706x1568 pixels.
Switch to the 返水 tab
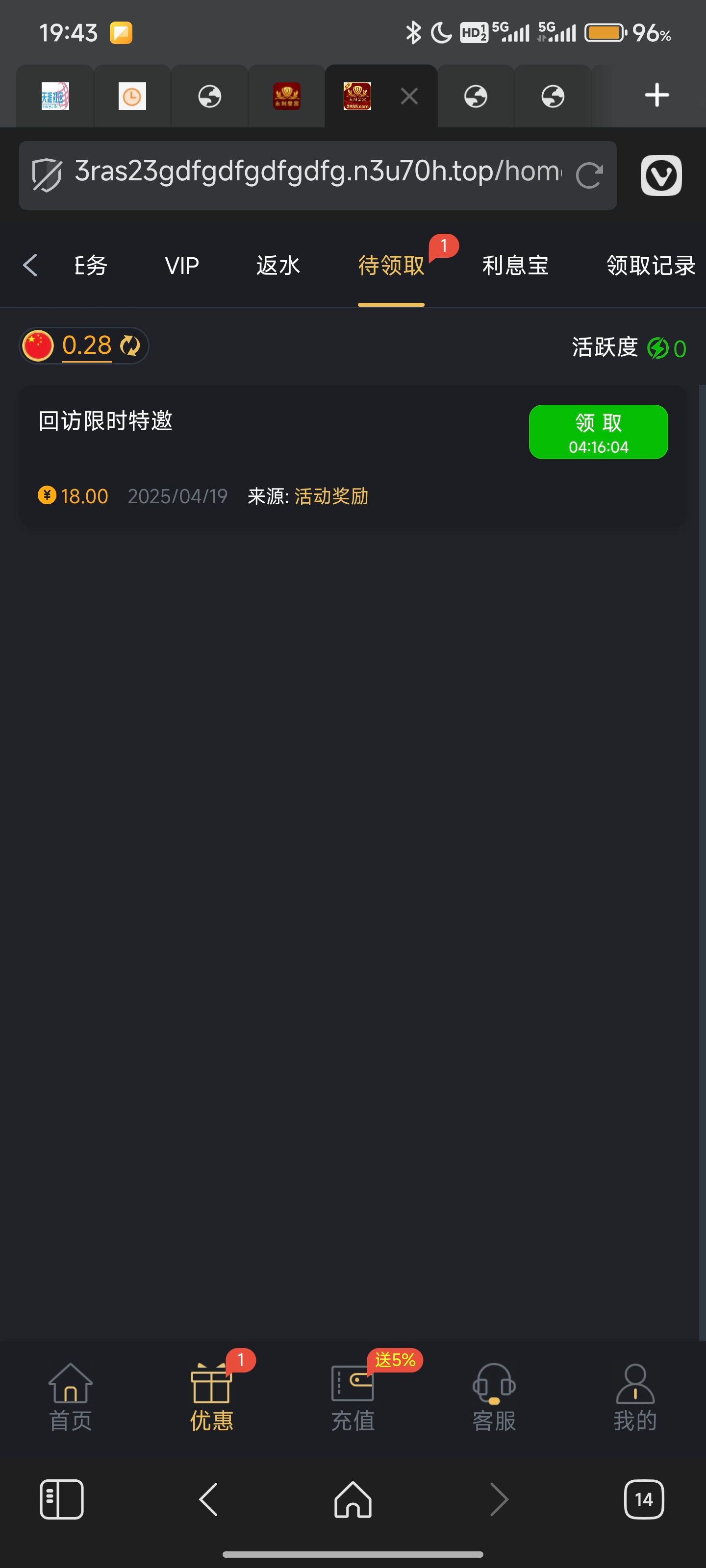pos(278,266)
